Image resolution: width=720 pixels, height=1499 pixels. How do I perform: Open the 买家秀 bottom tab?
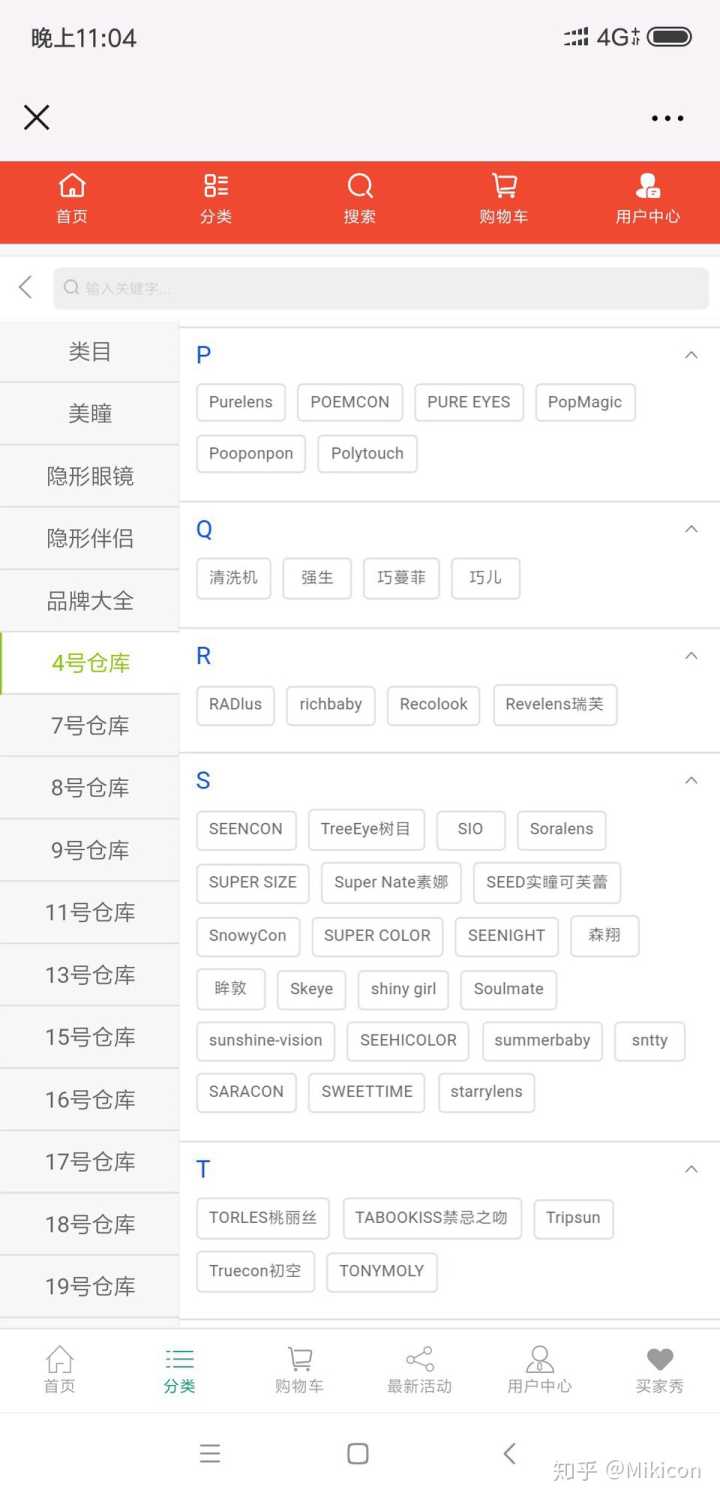tap(660, 1370)
